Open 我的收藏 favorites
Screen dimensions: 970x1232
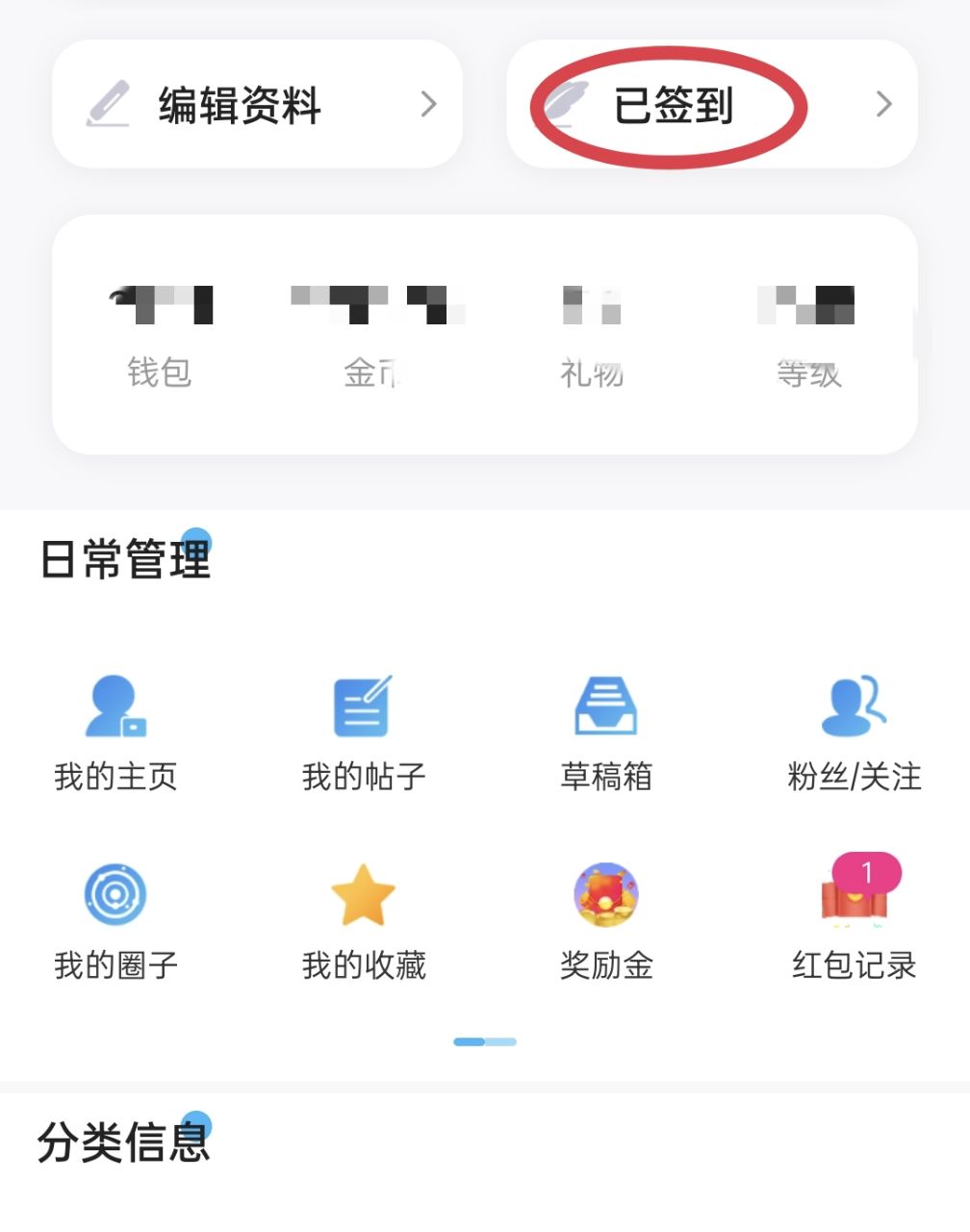click(363, 921)
